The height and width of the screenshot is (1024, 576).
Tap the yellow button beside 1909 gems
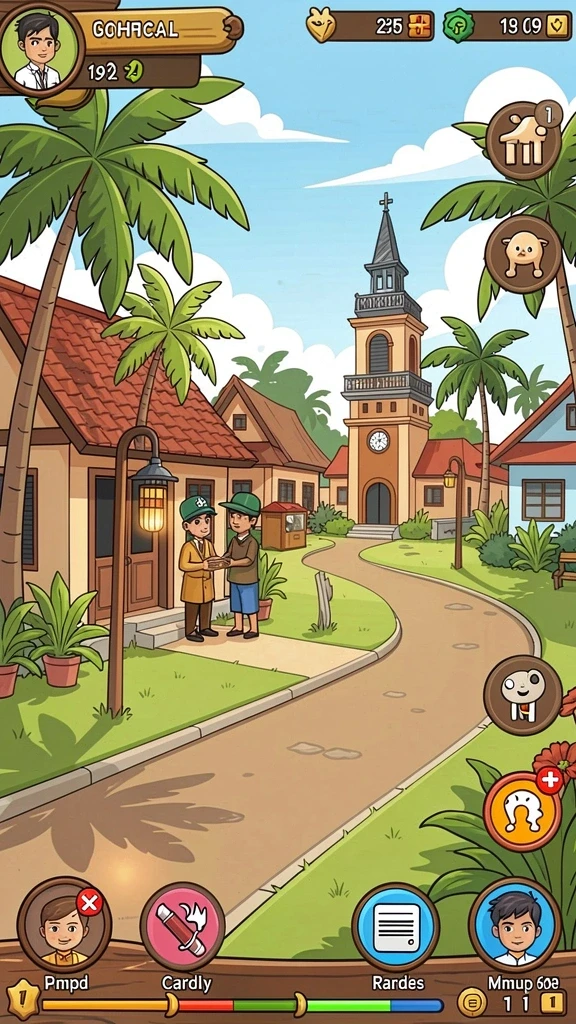[556, 26]
